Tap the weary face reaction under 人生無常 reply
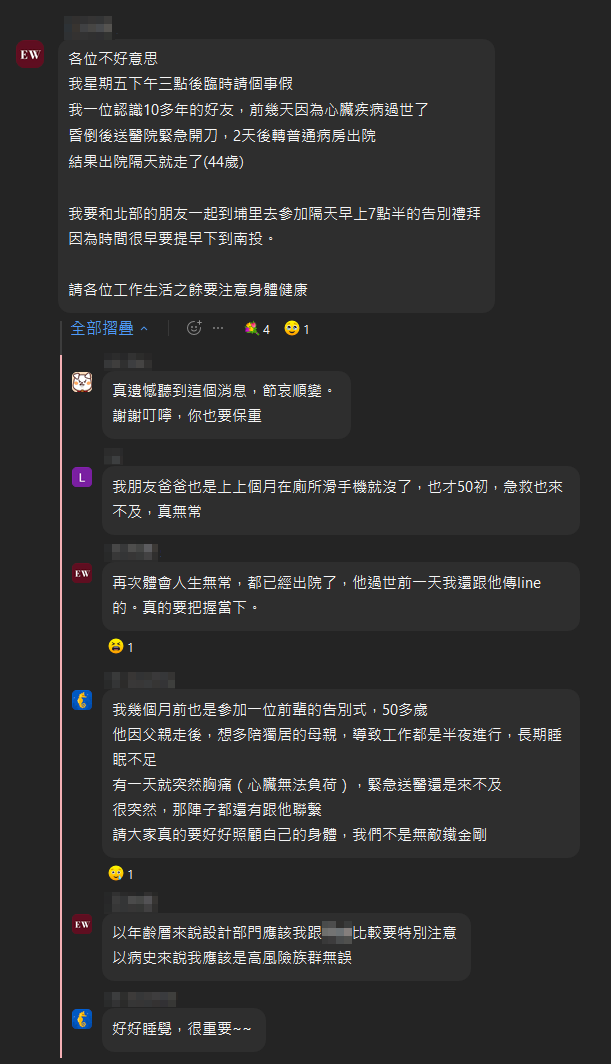 (x=121, y=647)
